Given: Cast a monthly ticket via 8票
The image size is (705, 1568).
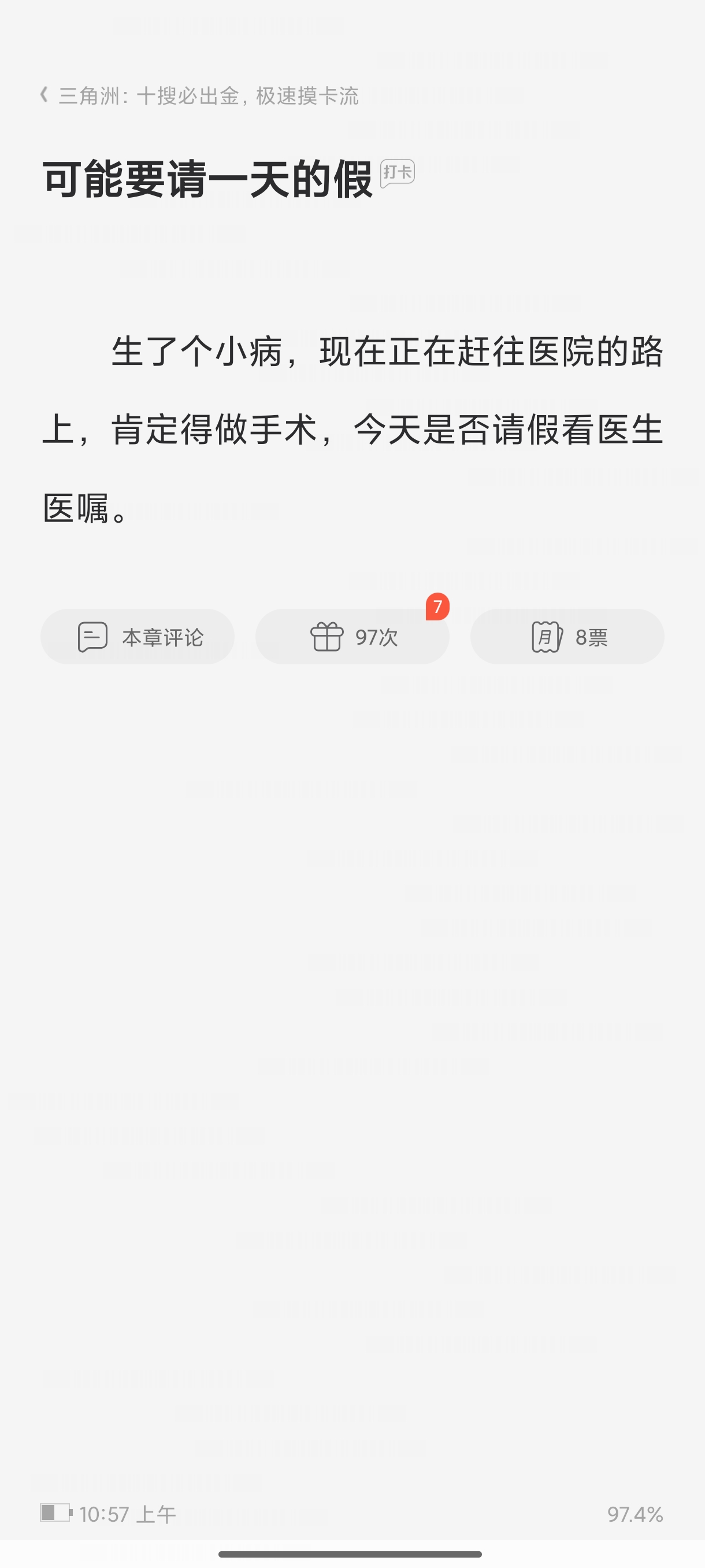Looking at the screenshot, I should point(567,637).
